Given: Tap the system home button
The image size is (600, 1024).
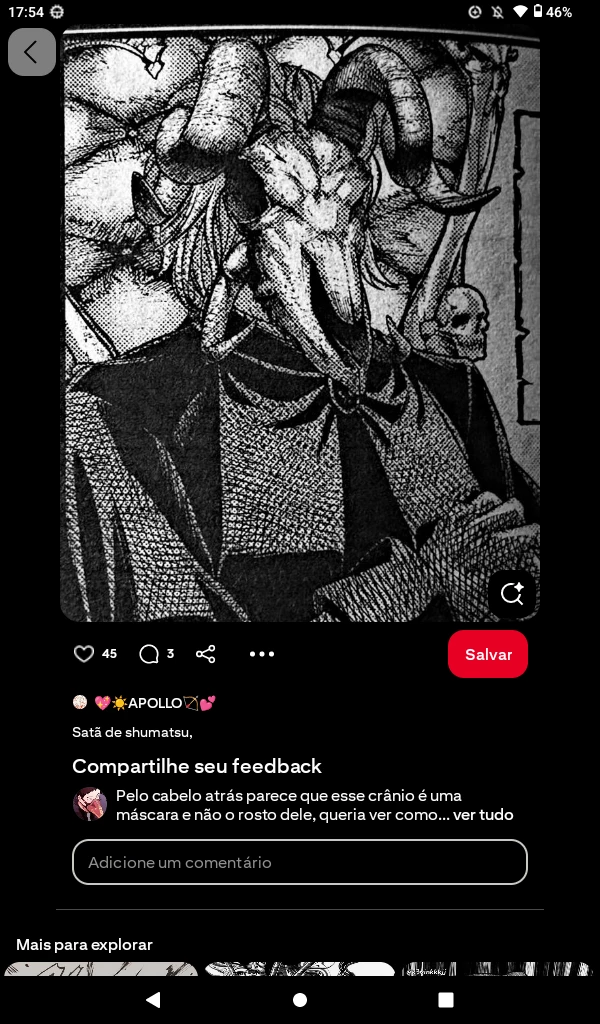Looking at the screenshot, I should point(300,1000).
